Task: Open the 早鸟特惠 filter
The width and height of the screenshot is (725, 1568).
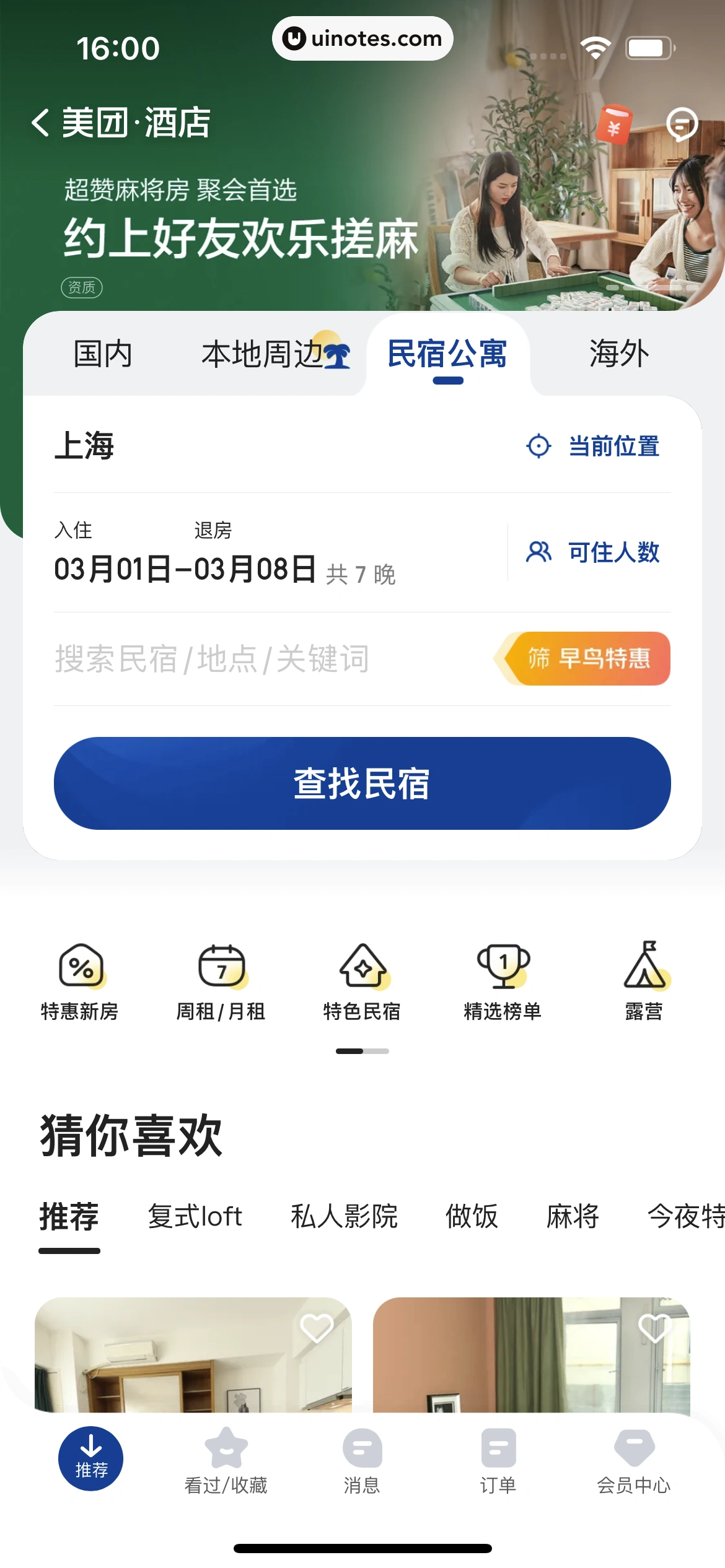Action: point(586,658)
